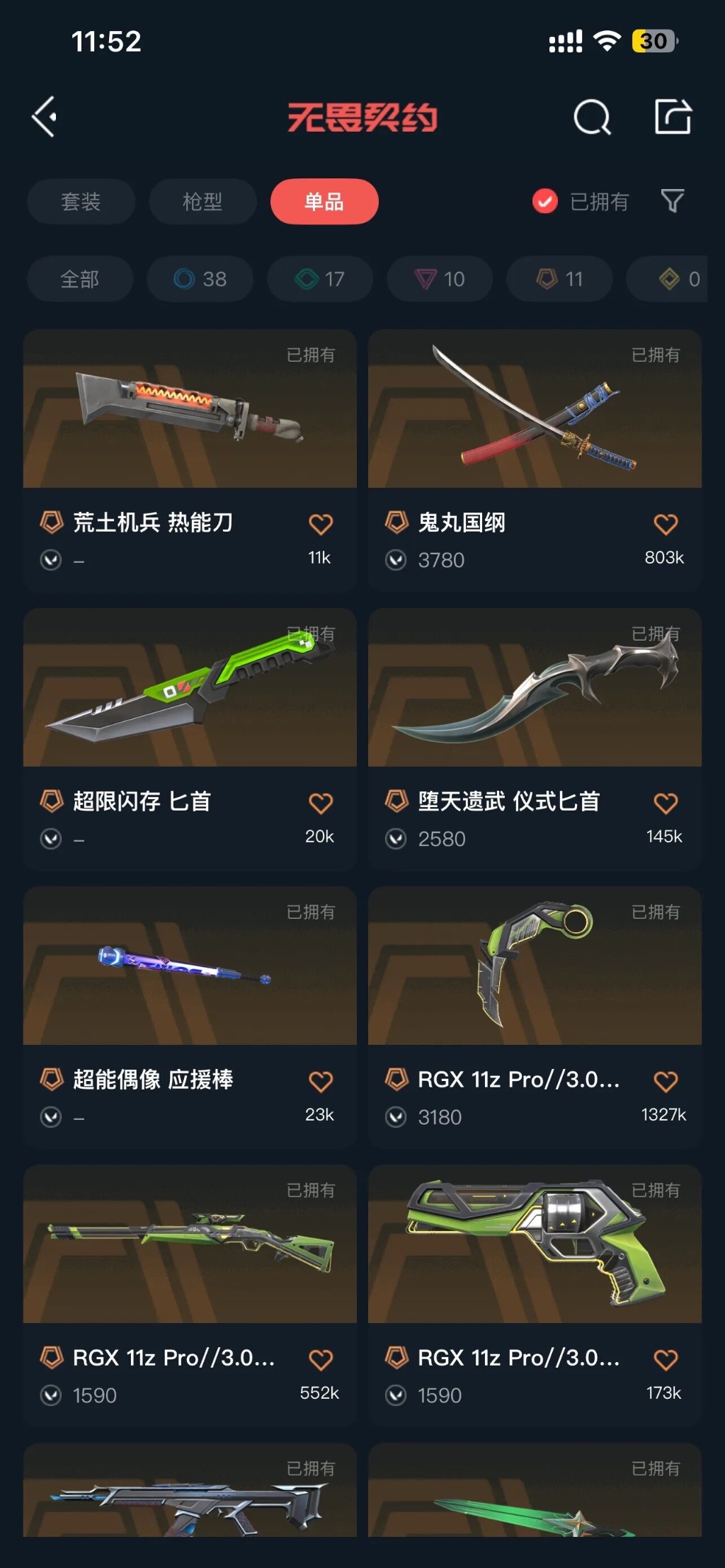Like the 鬼丸国纲 skin
Image resolution: width=725 pixels, height=1568 pixels.
[666, 524]
